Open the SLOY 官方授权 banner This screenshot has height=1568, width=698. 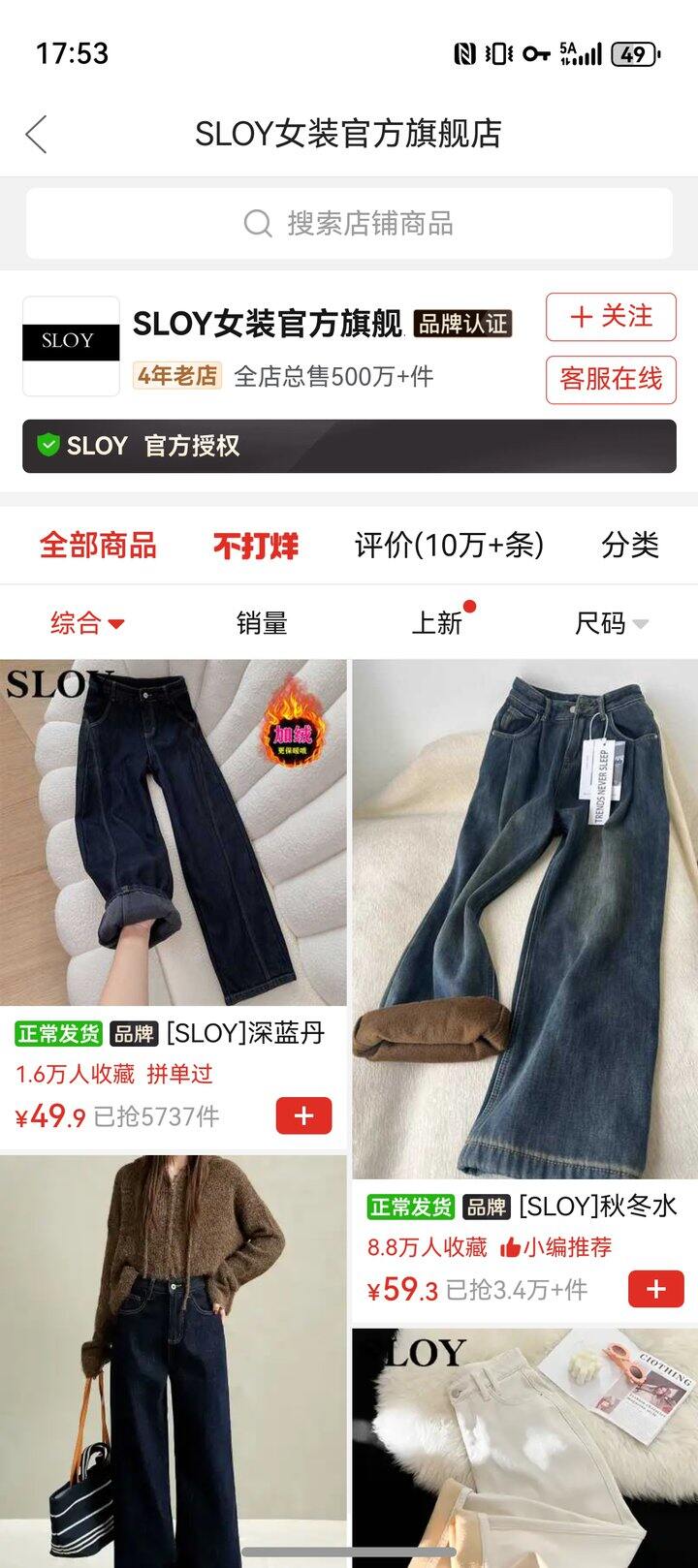pos(349,446)
